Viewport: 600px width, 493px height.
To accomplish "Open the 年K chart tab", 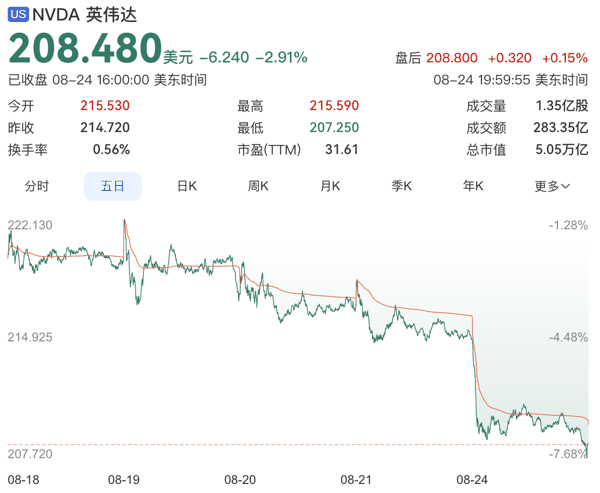I will point(473,186).
